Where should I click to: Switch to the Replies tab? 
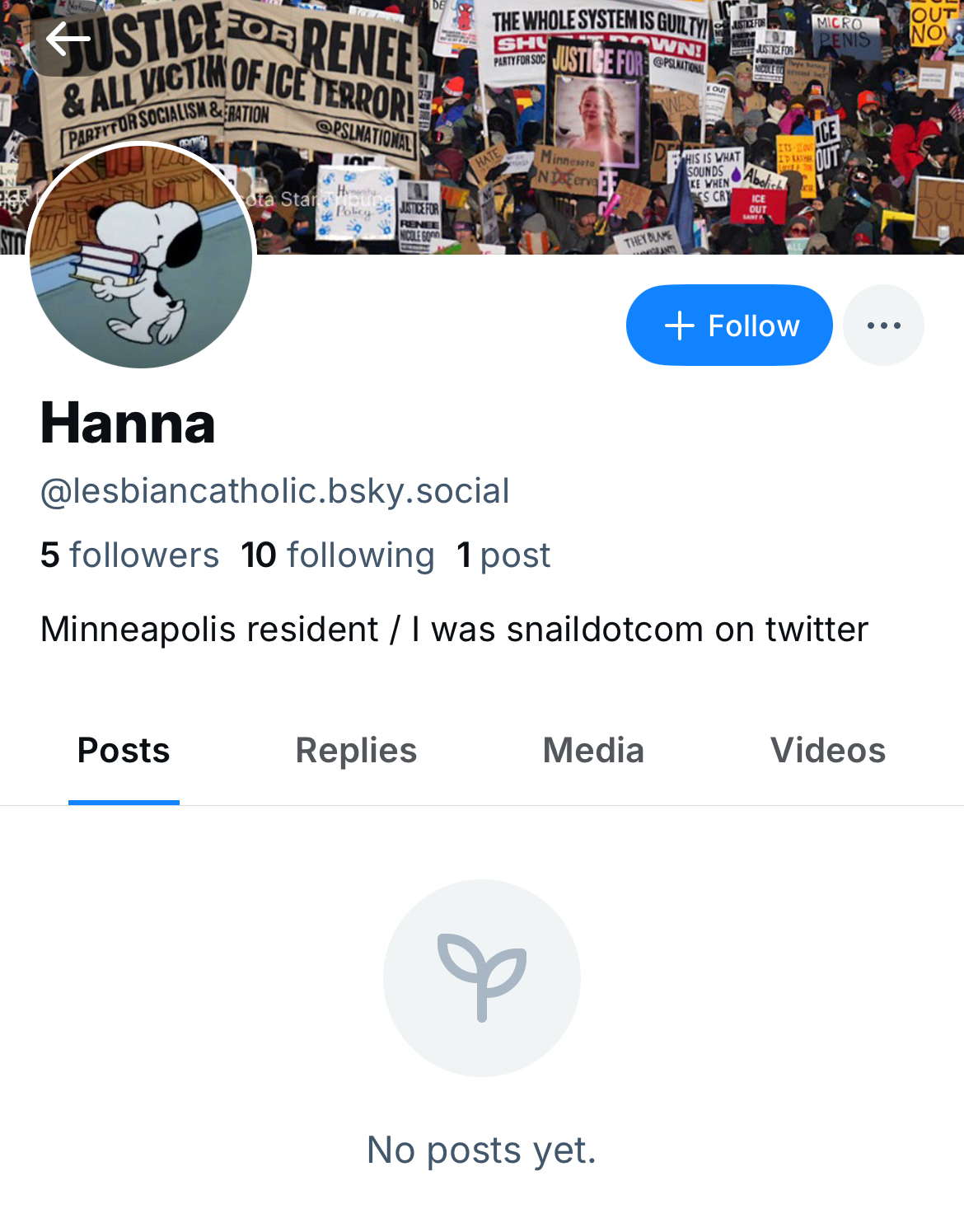[x=356, y=751]
